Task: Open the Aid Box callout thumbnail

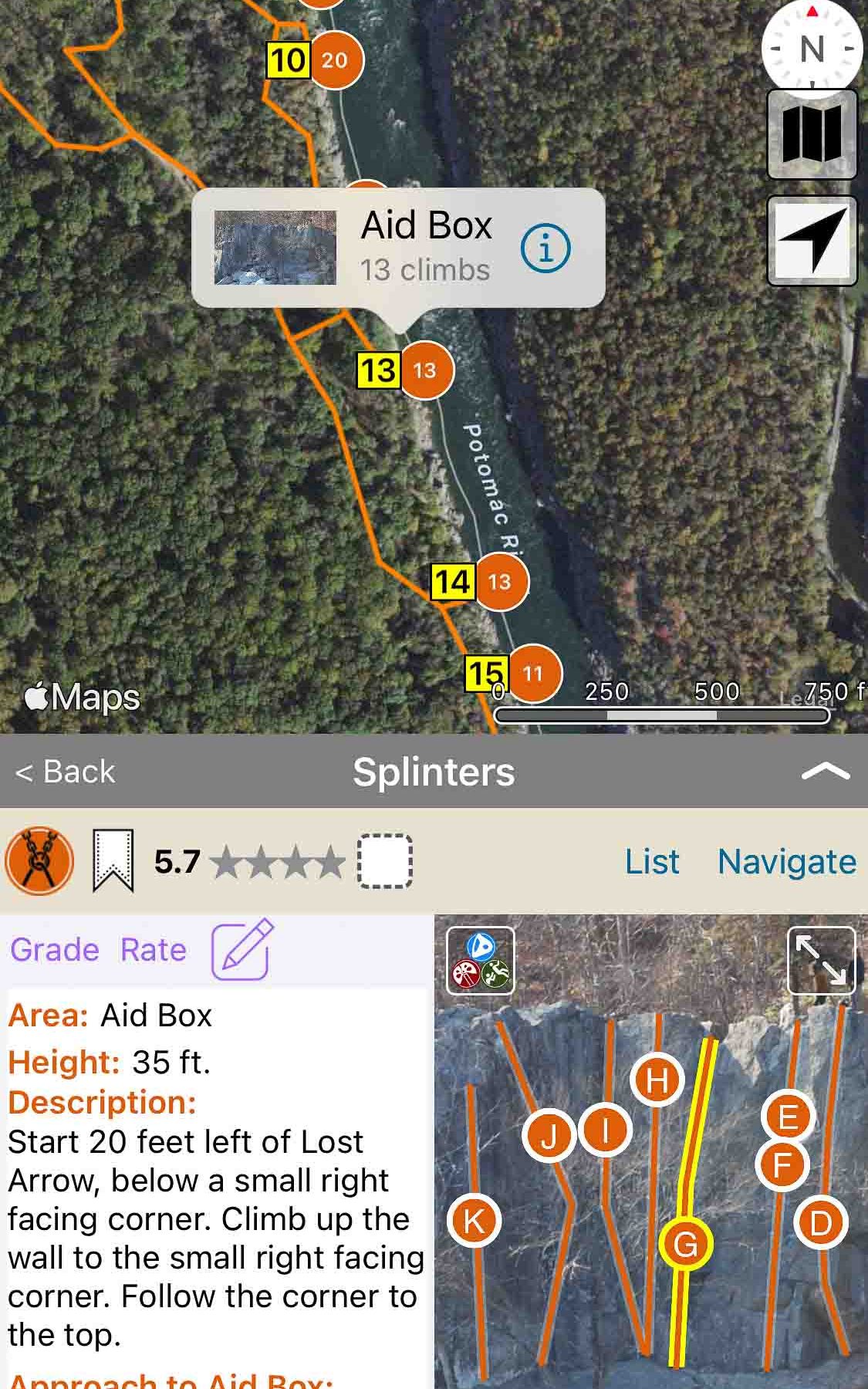Action: (x=275, y=248)
